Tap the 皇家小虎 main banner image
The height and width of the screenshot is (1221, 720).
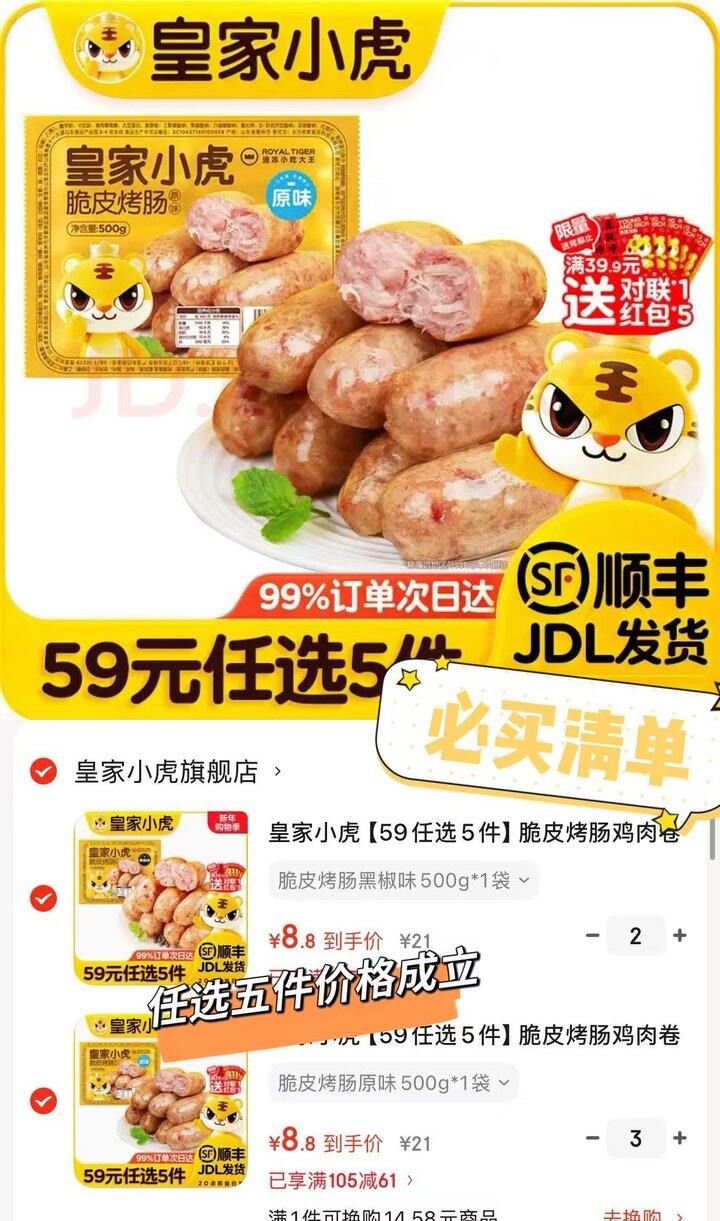coord(360,350)
